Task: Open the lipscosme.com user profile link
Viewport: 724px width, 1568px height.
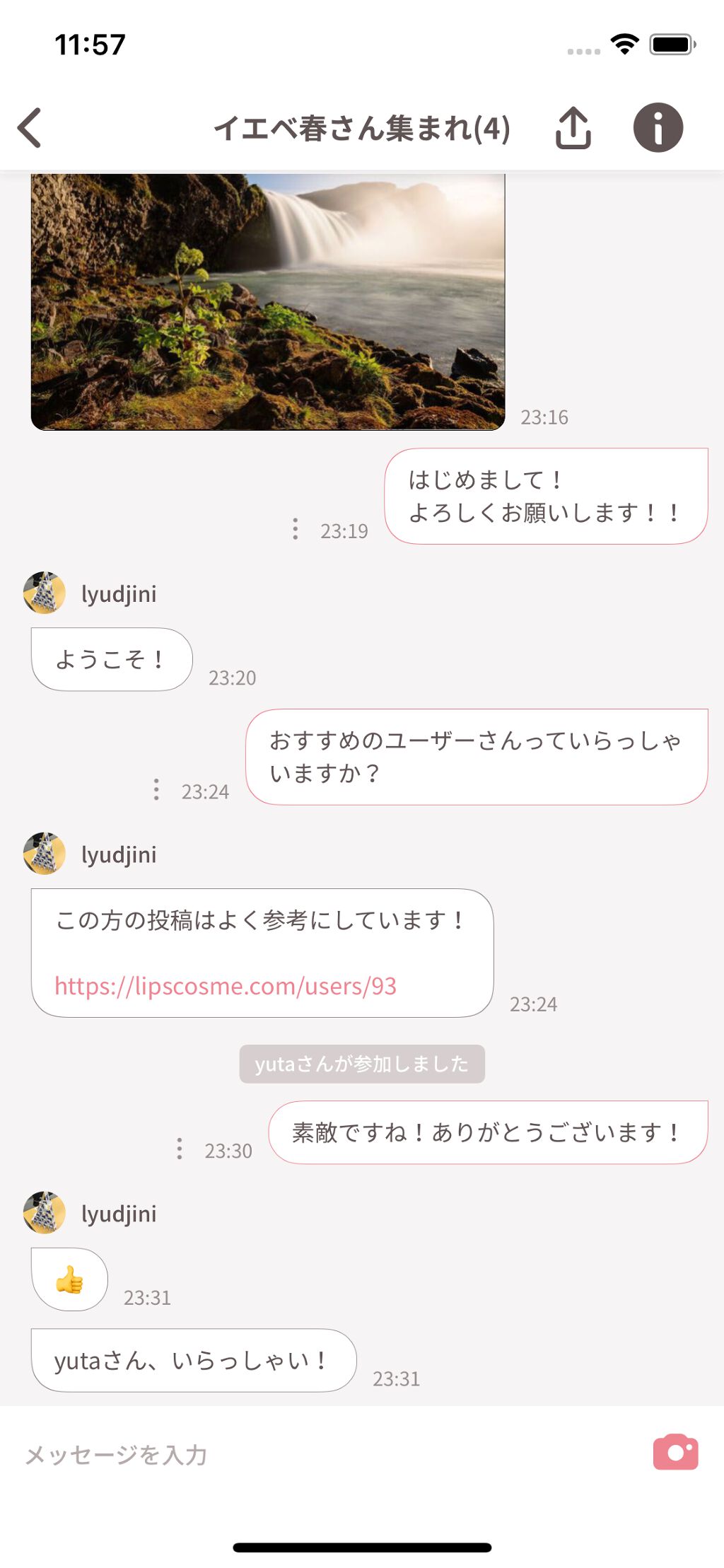Action: [225, 985]
